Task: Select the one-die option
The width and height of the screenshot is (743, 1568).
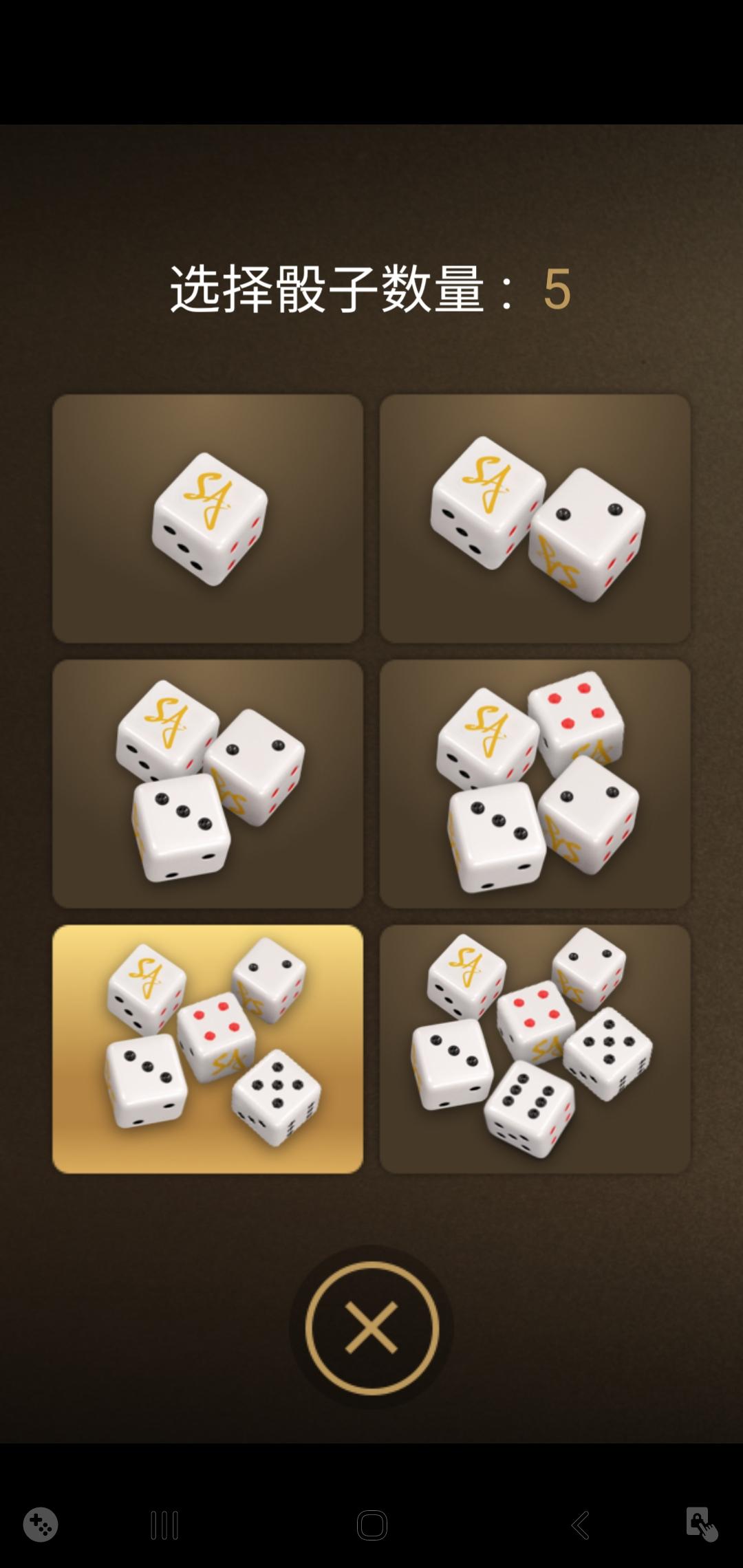Action: point(208,519)
